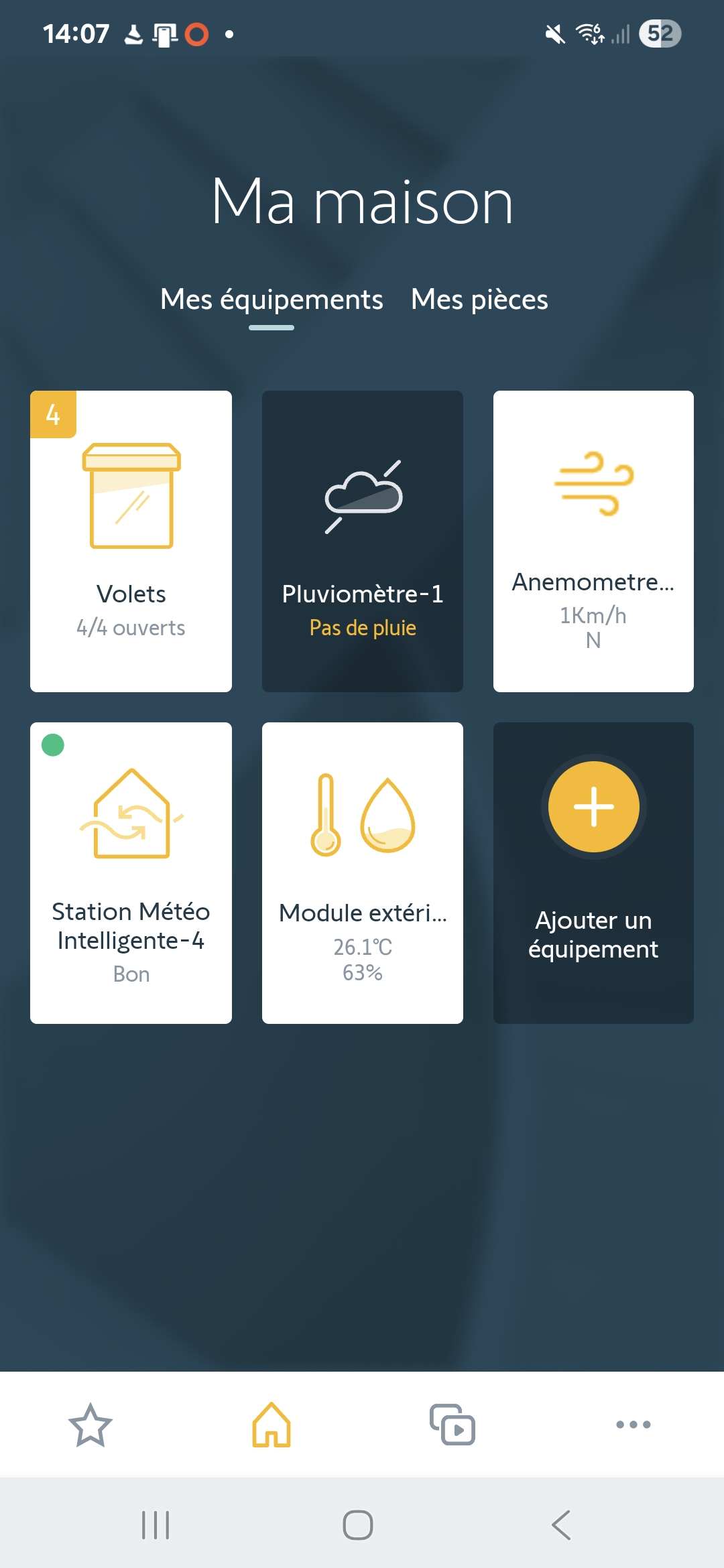Screen dimensions: 724x1568
Task: Switch to the Mes pièces tab
Action: (479, 300)
